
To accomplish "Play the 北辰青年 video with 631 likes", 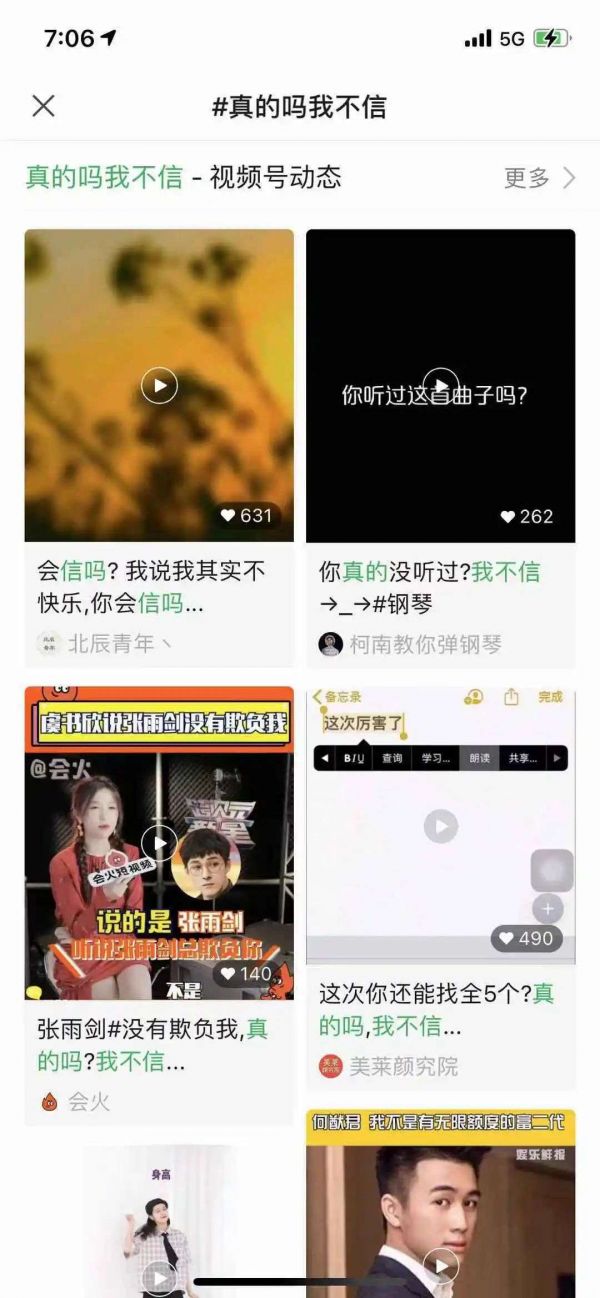I will 159,385.
